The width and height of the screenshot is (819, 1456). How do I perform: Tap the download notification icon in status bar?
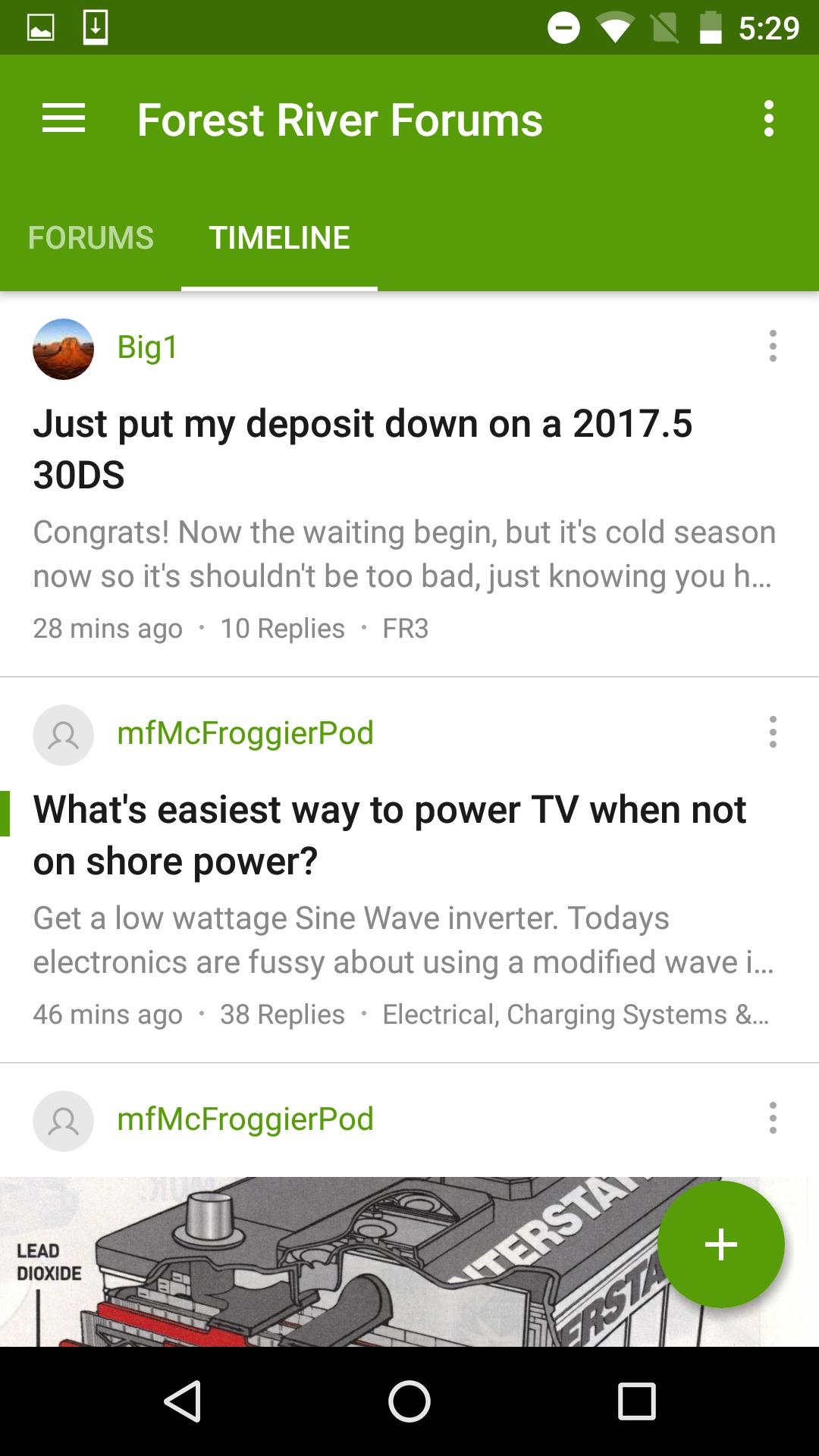coord(94,27)
